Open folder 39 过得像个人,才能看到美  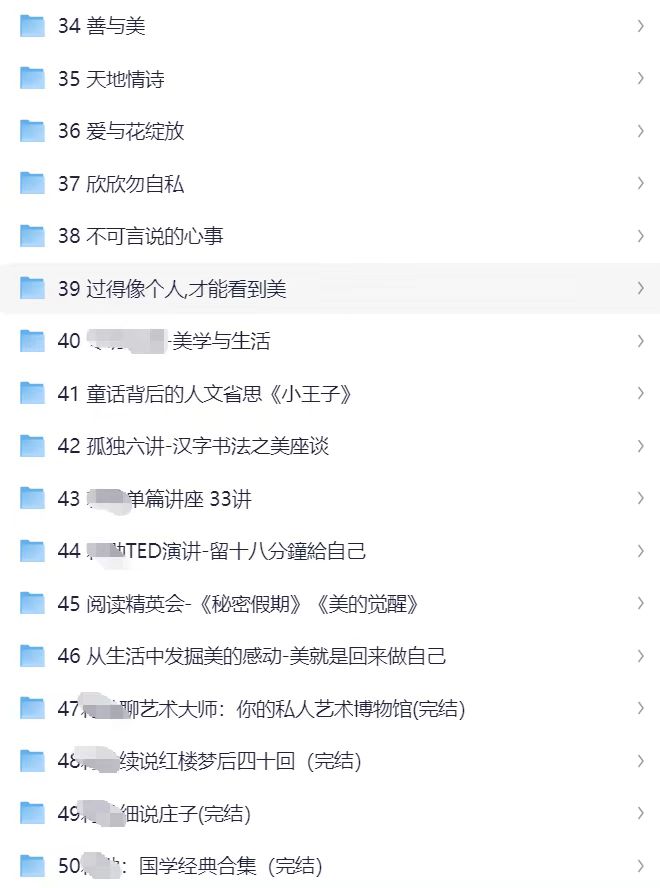point(172,289)
